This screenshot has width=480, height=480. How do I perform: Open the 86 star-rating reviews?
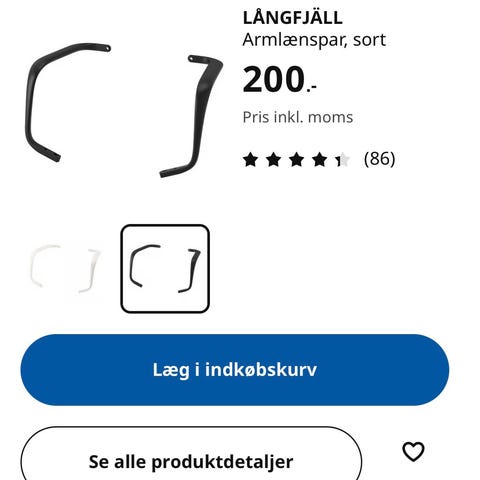point(319,159)
